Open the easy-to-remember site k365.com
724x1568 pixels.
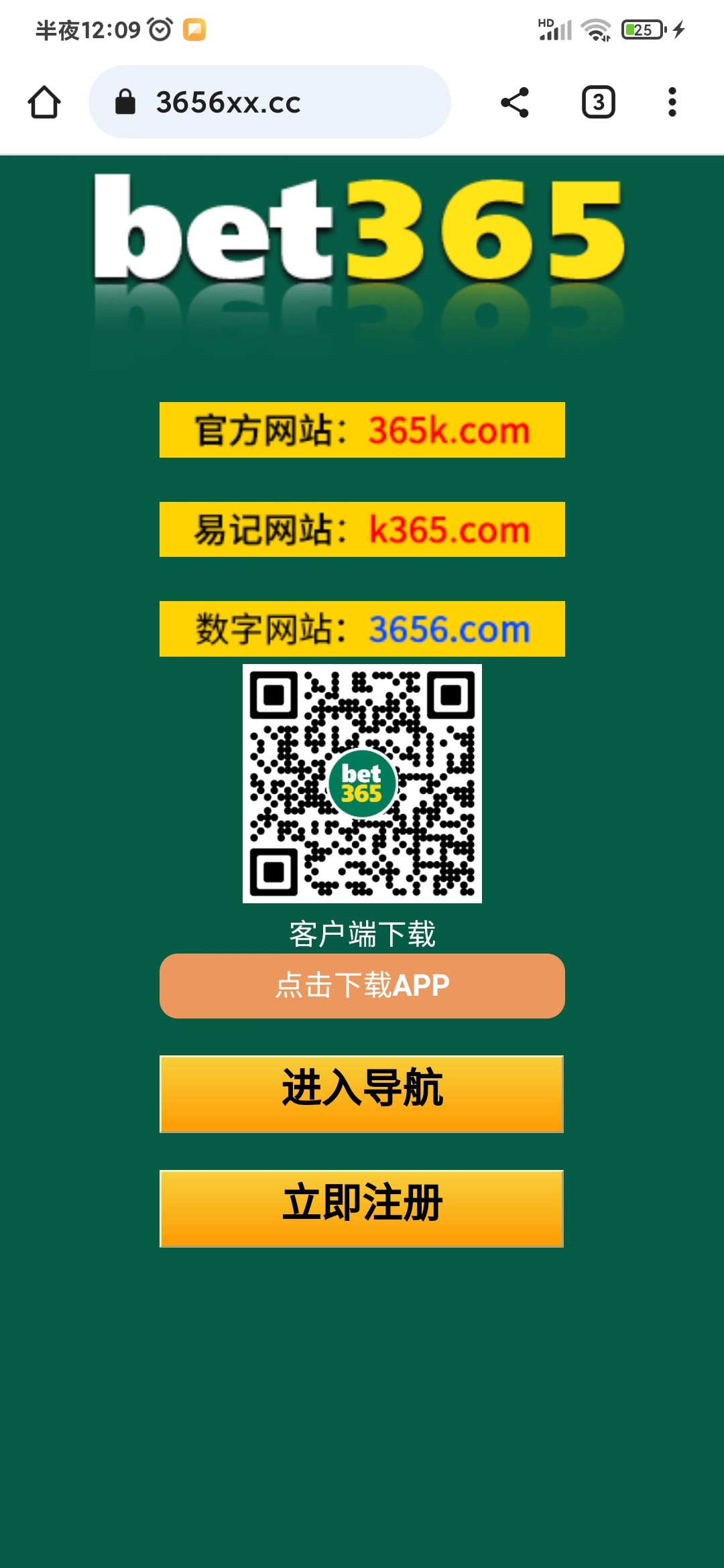tap(362, 529)
